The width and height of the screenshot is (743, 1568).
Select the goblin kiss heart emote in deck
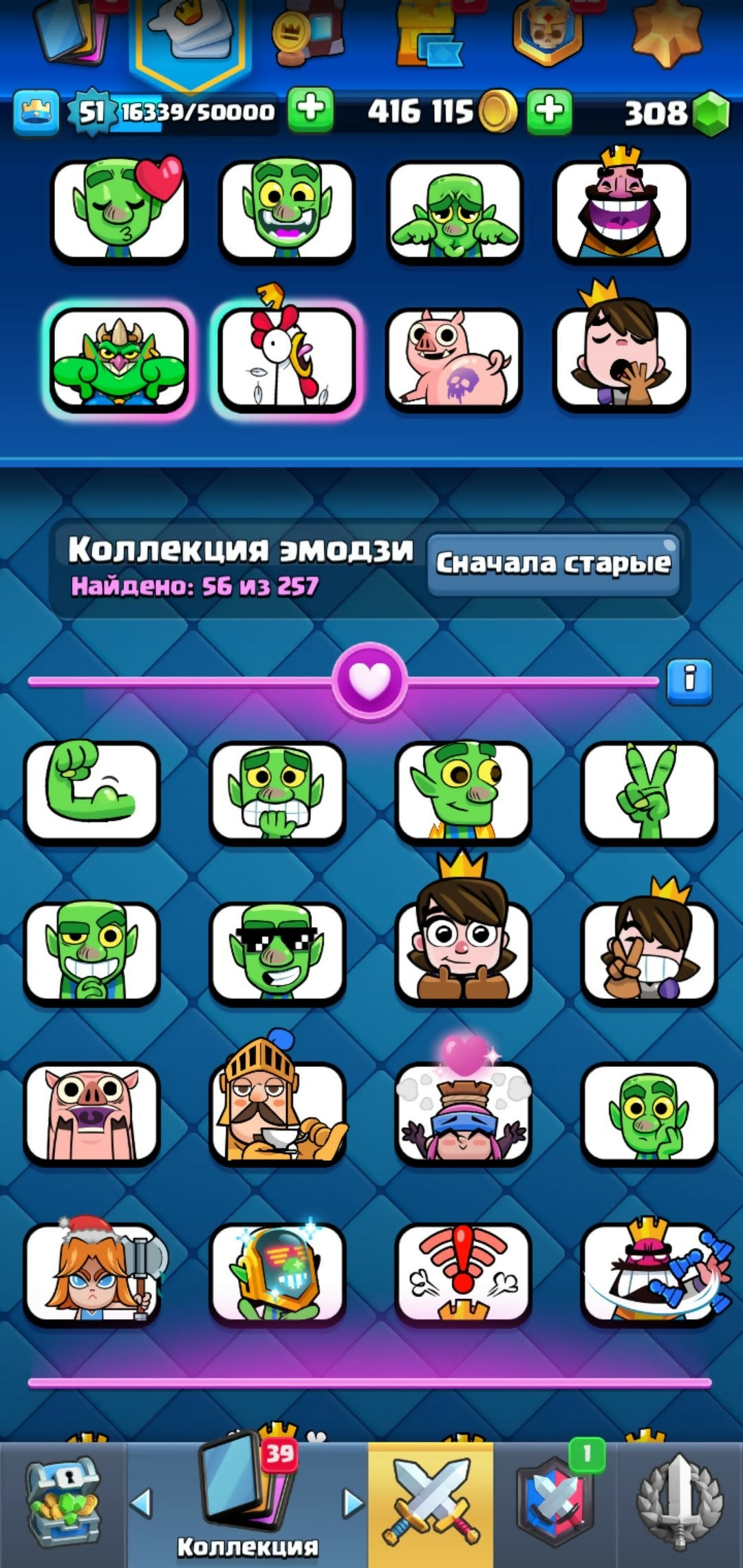(120, 210)
